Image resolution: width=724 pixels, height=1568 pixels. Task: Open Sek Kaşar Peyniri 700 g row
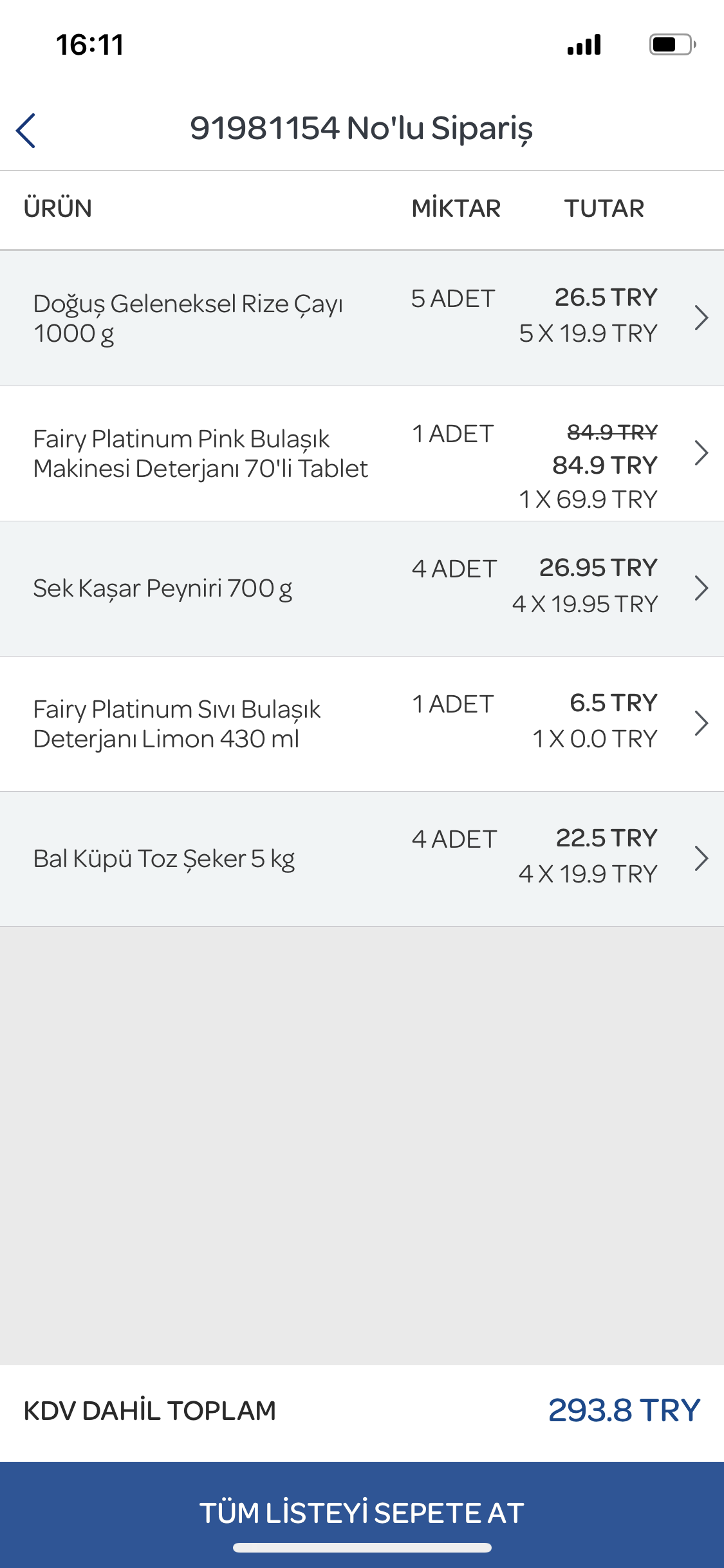click(362, 589)
